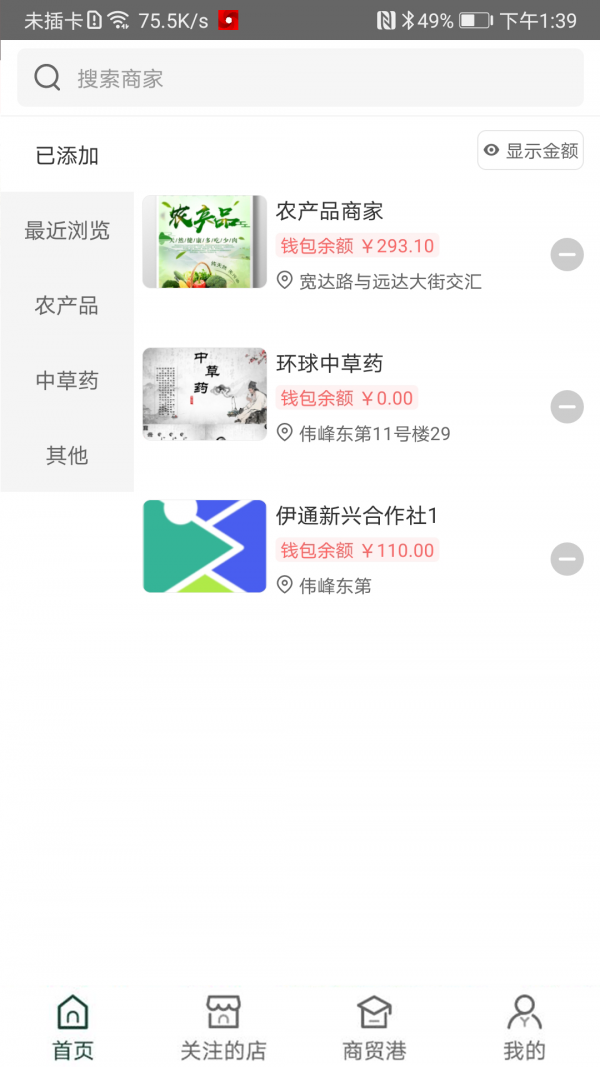Screen dimensions: 600x1067
Task: Switch to the 关注的店 tab
Action: click(223, 1027)
